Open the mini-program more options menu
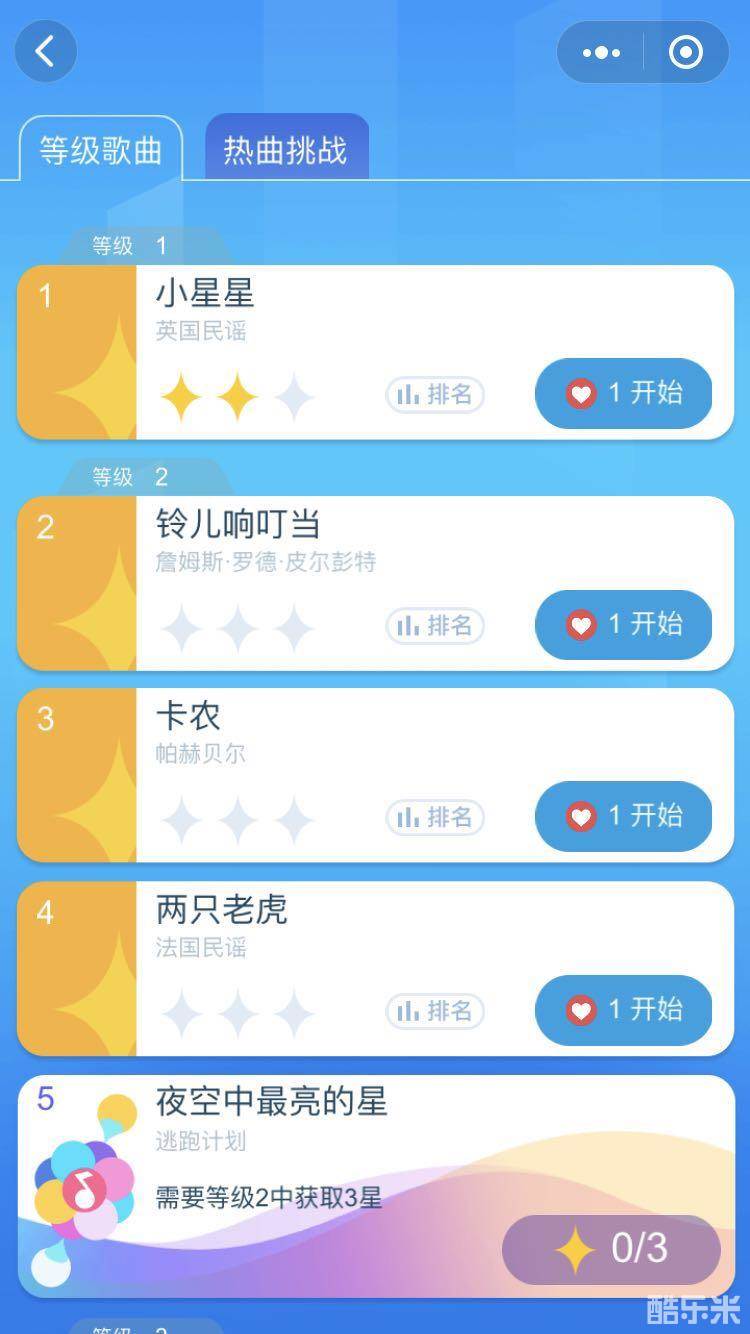Screen dimensions: 750x1334 (x=601, y=51)
